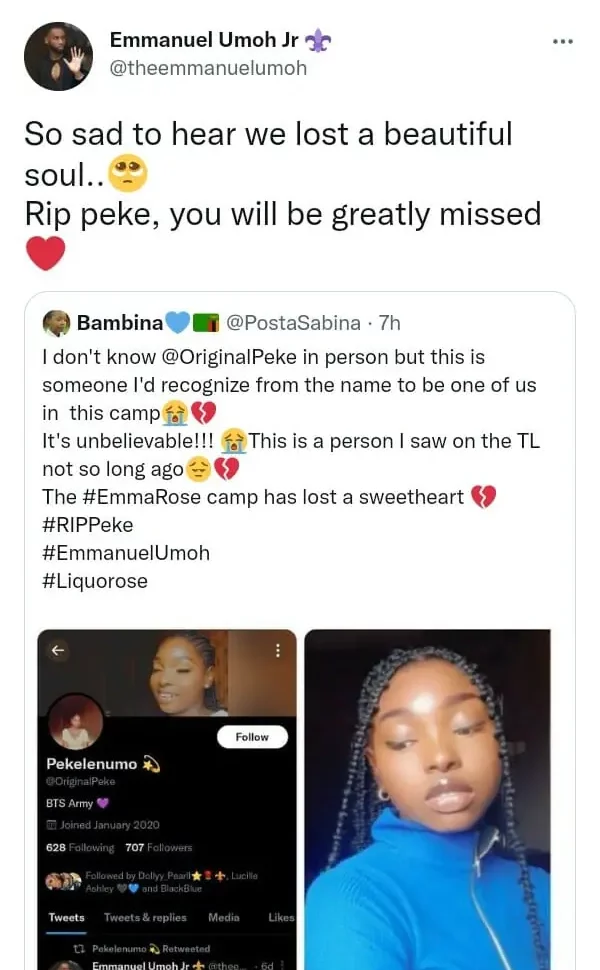This screenshot has width=600, height=970.
Task: Open Emmanuel Umoh Jr's profile picture
Action: pyautogui.click(x=58, y=57)
